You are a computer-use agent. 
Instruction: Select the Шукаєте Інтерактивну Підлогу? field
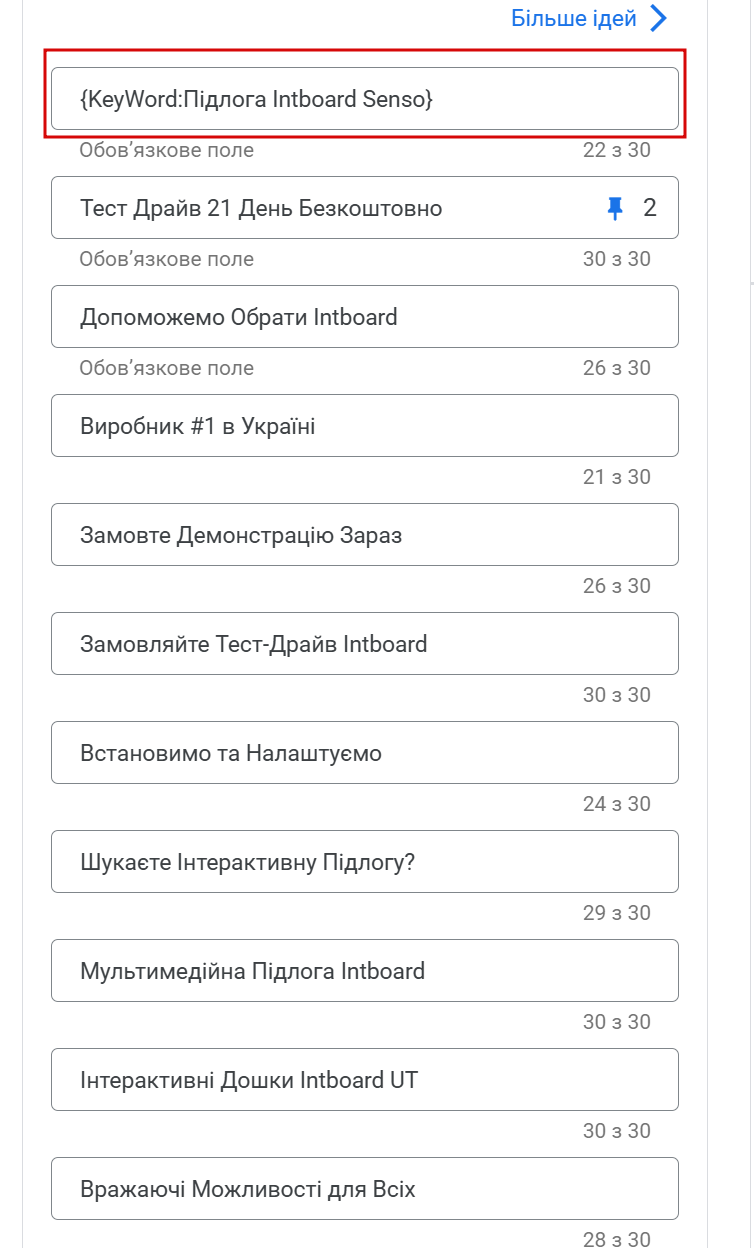[364, 862]
